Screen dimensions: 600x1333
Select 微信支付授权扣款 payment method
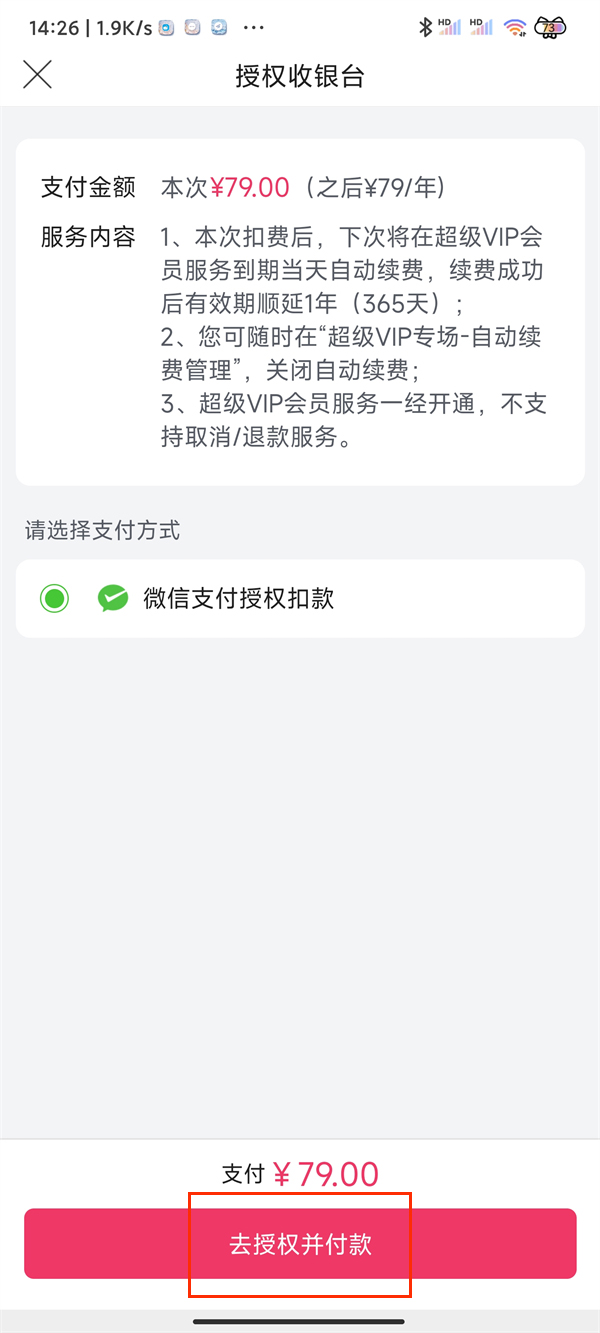click(x=54, y=599)
